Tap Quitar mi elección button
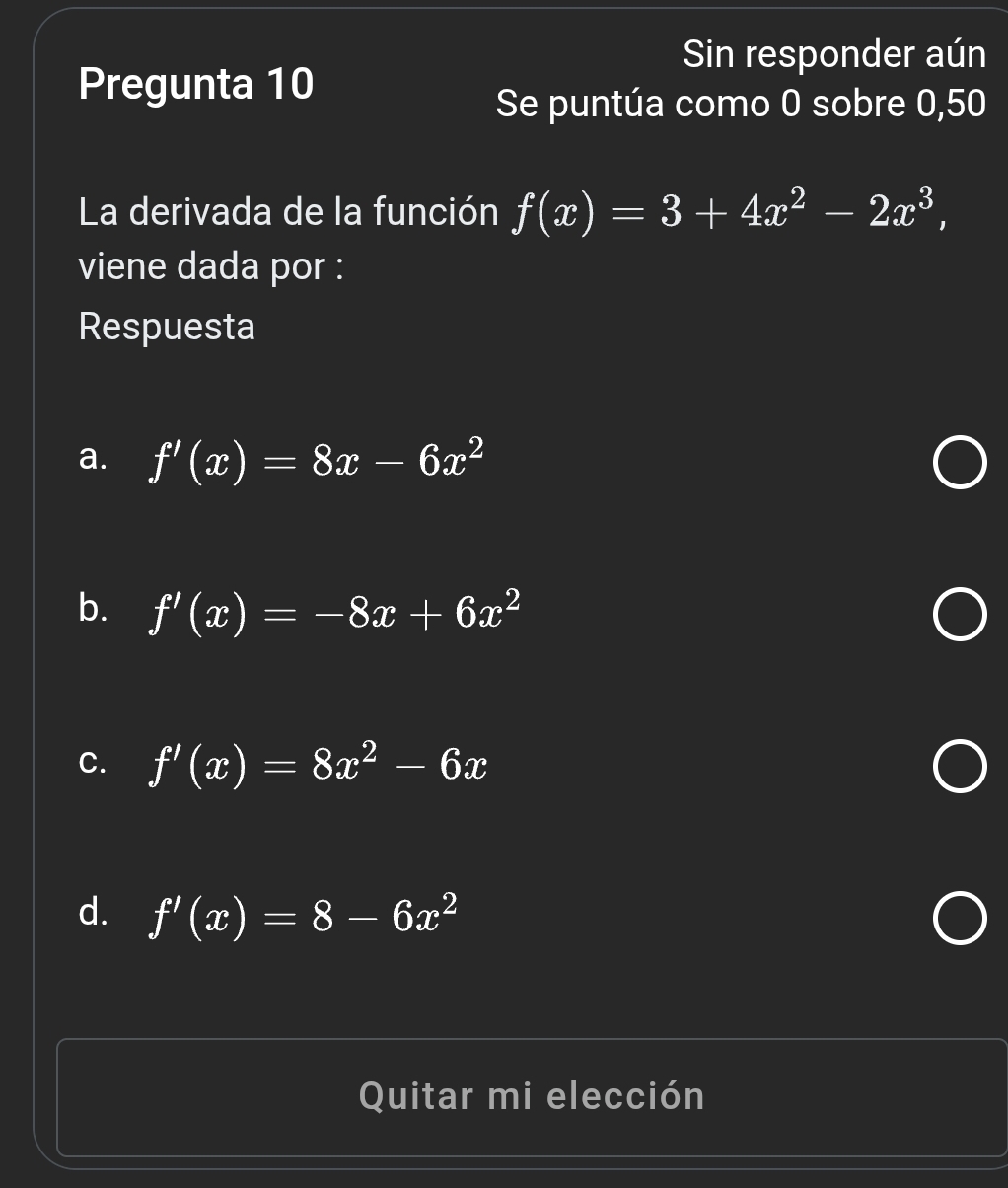This screenshot has width=1008, height=1188. [533, 1096]
